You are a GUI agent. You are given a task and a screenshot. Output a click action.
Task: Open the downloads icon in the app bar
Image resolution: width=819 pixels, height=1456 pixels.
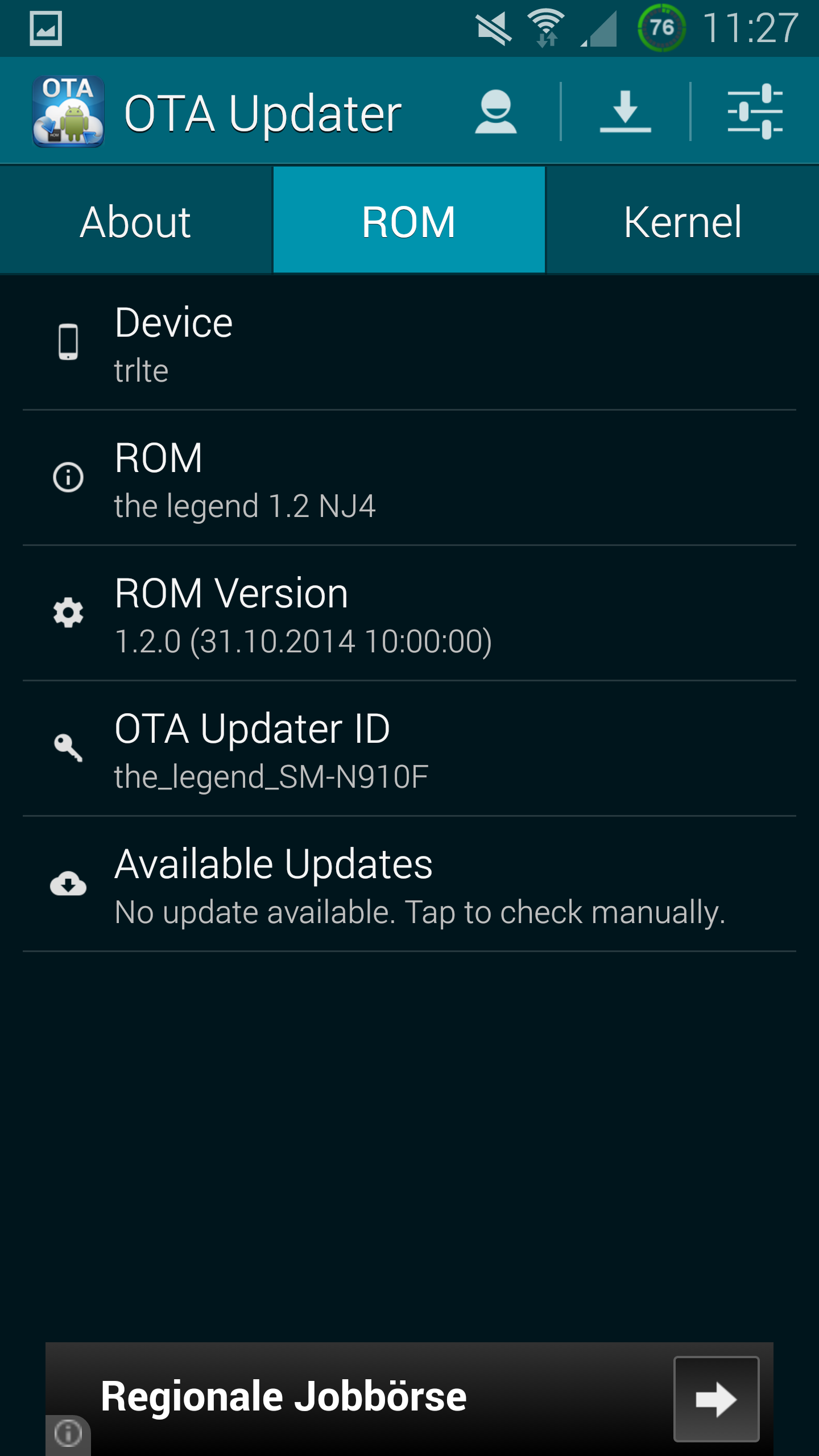[x=625, y=112]
